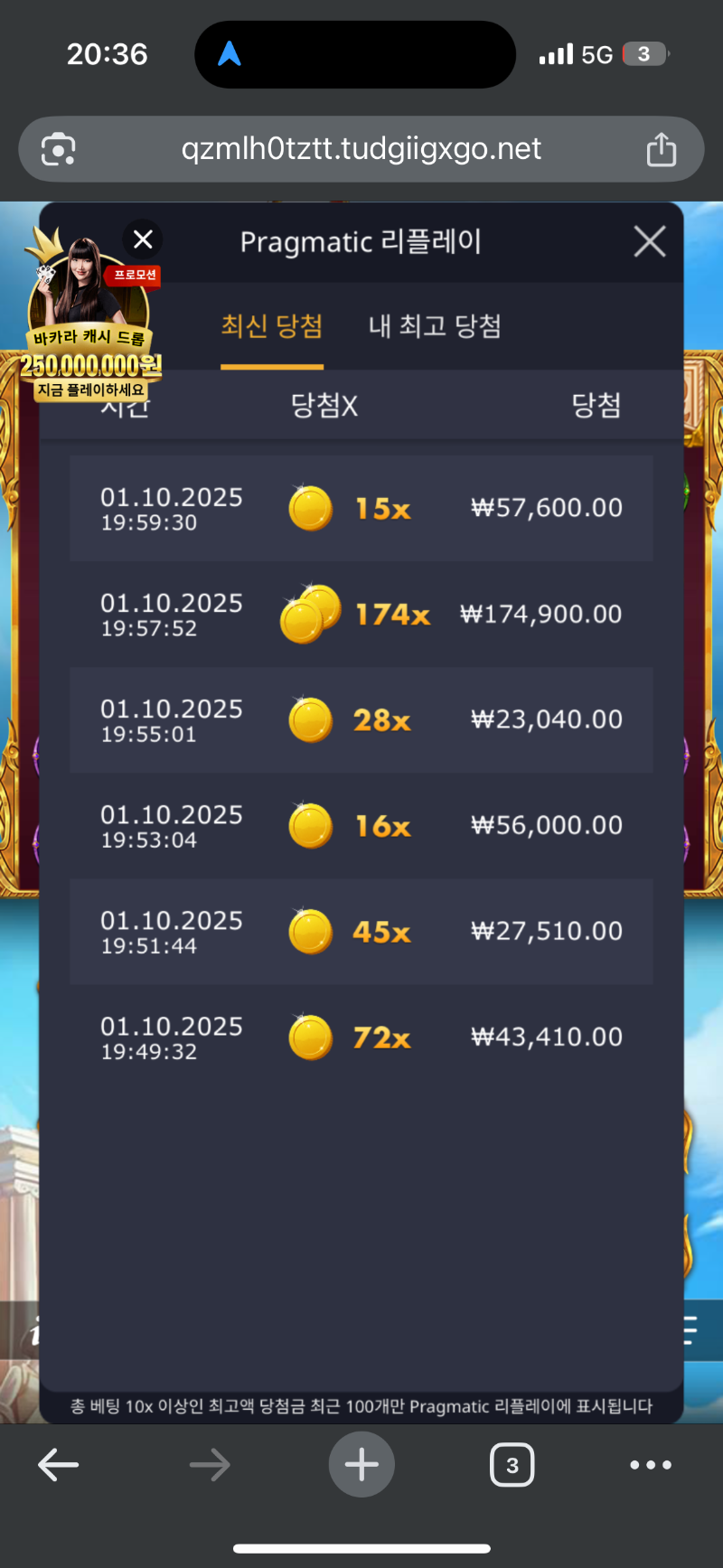Switch to the 내 최고 당첨 tab
This screenshot has height=1568, width=723.
(x=435, y=326)
